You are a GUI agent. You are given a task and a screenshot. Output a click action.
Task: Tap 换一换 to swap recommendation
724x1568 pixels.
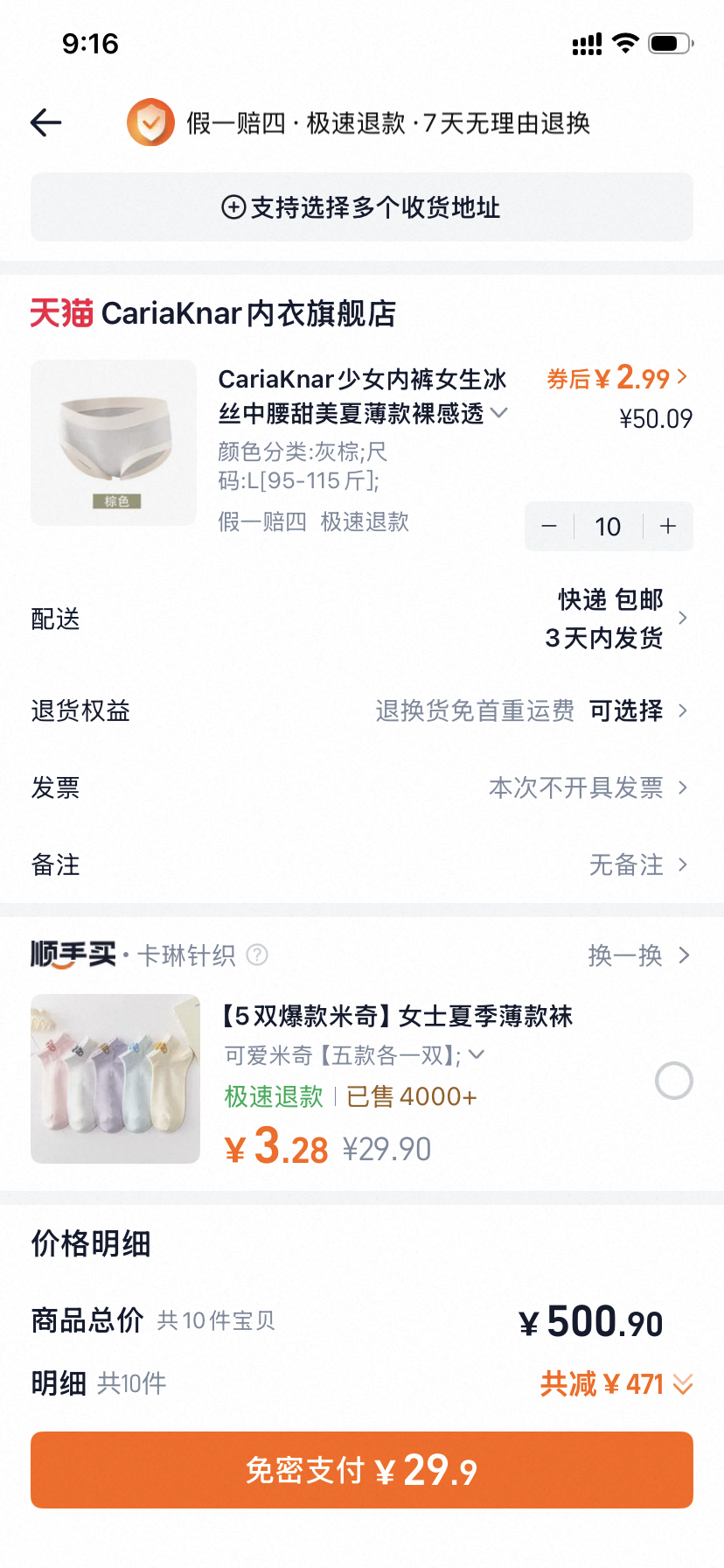point(638,955)
